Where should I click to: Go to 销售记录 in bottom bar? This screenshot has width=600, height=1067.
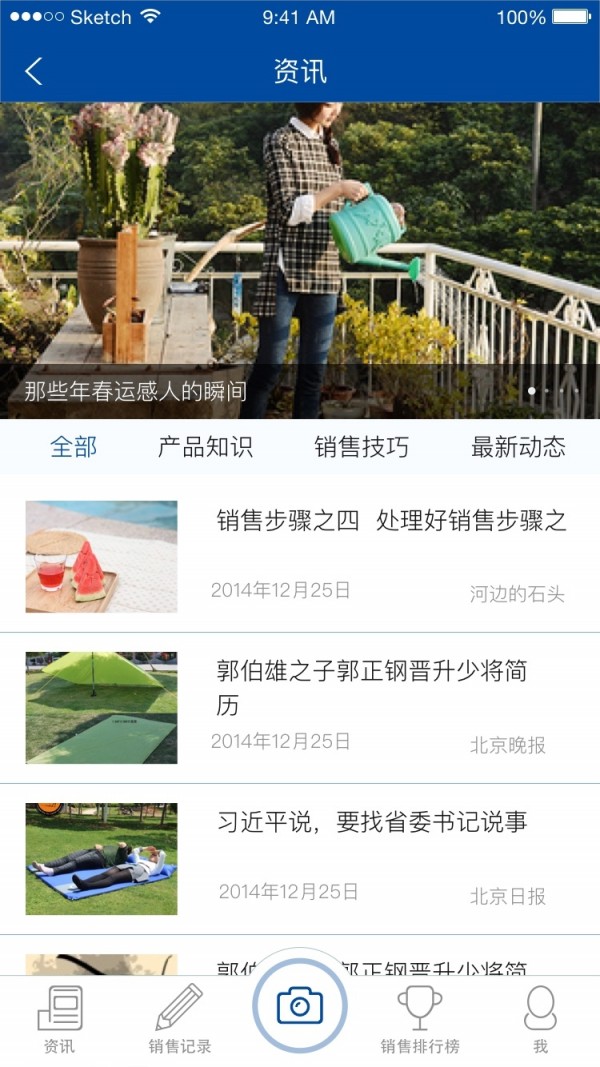(180, 1020)
